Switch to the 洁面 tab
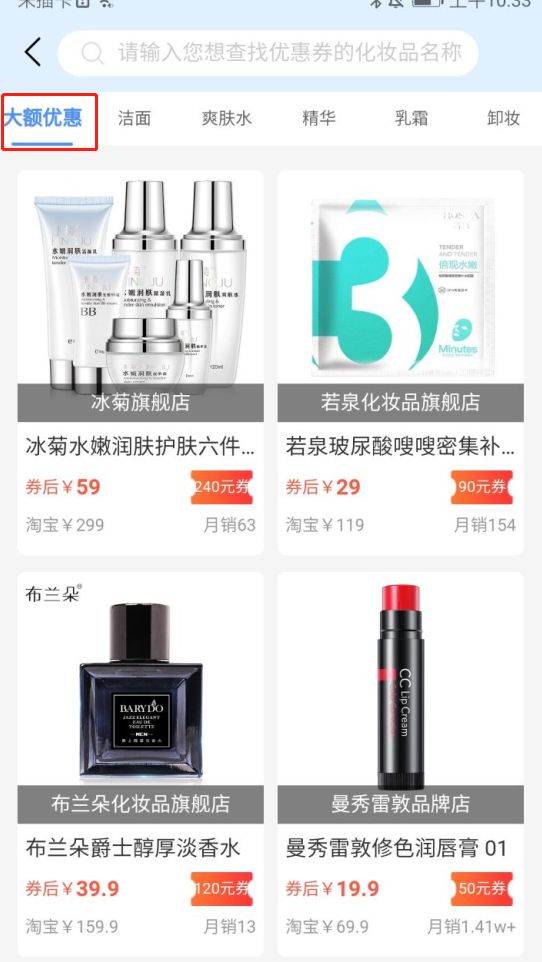The image size is (542, 962). pos(134,118)
